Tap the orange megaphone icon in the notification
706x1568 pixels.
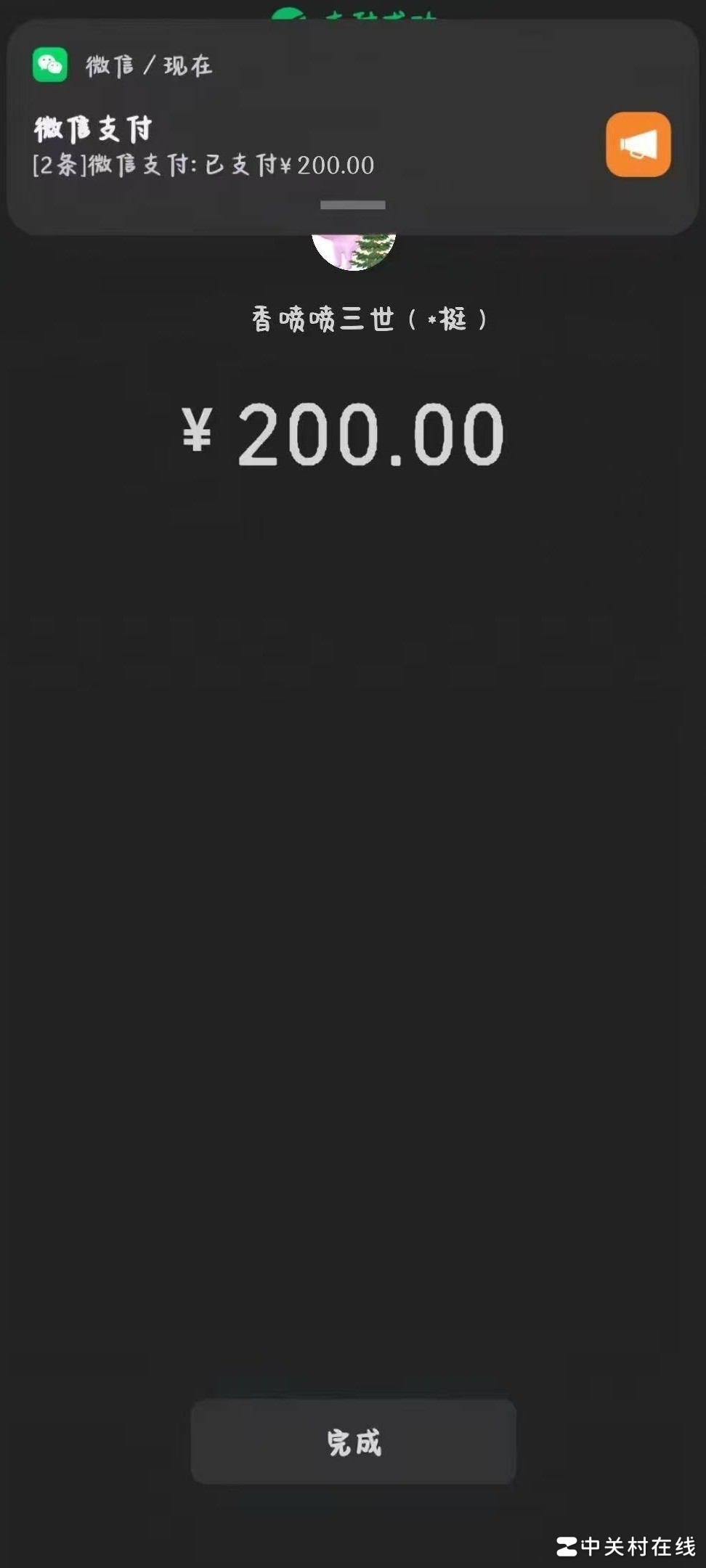point(638,144)
